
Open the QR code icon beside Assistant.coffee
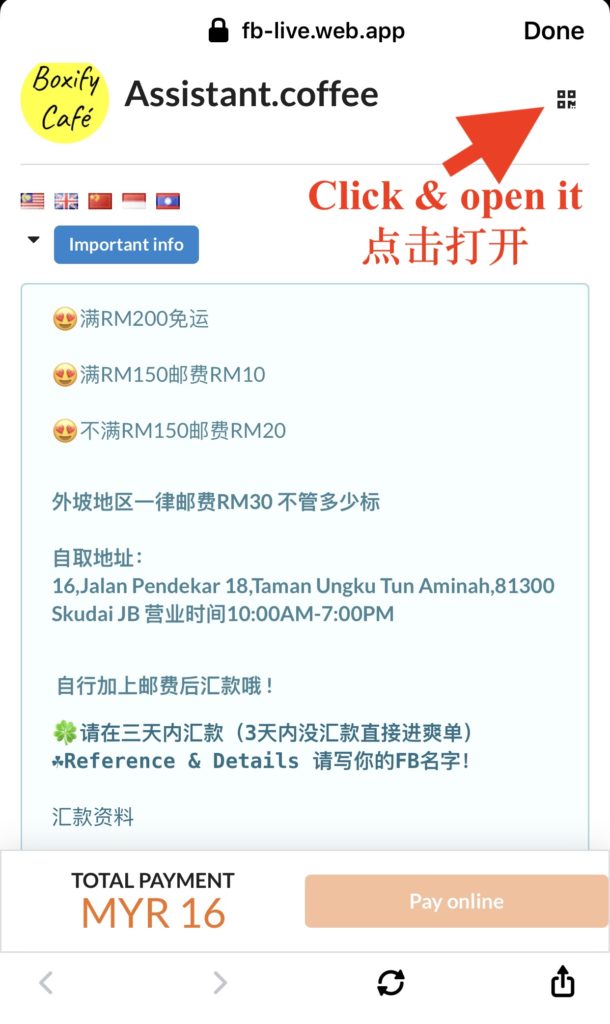[x=567, y=99]
